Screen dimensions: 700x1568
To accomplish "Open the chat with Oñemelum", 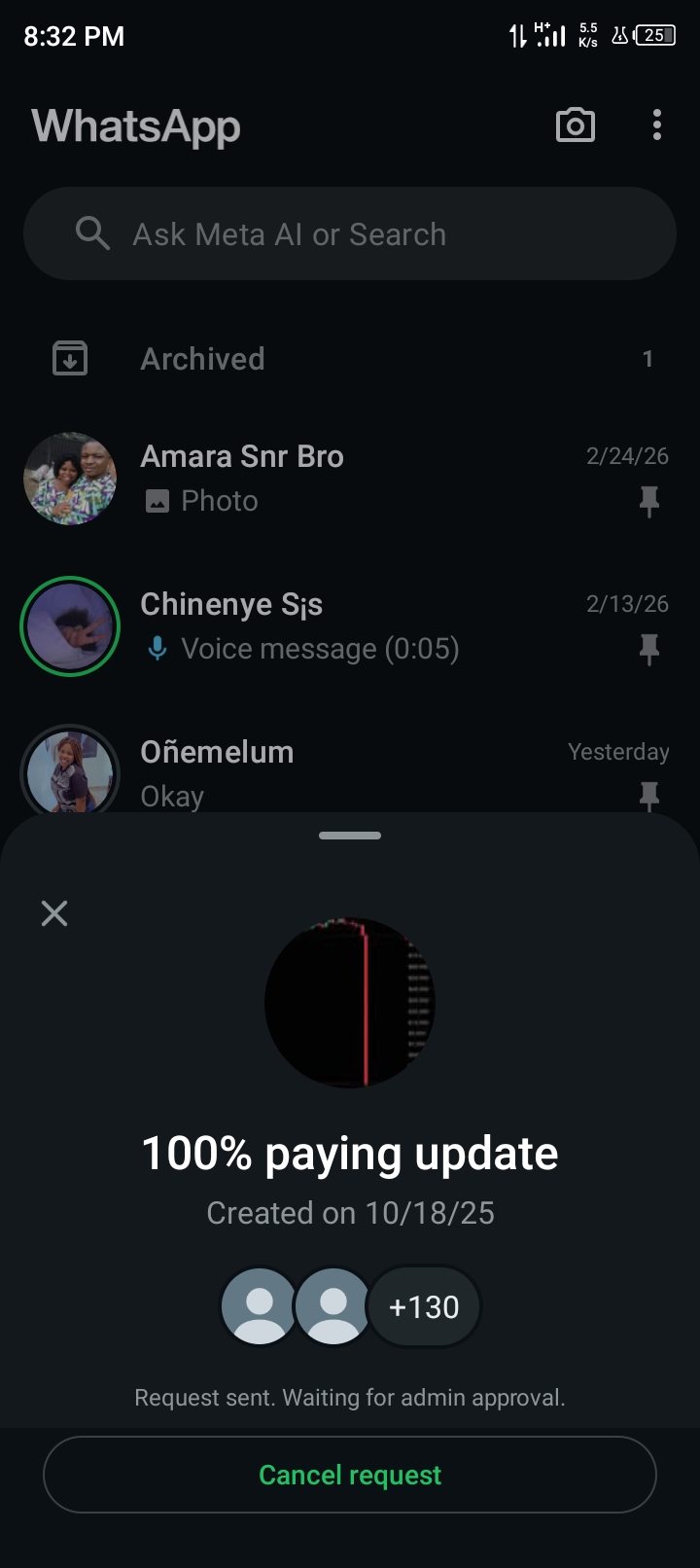I will click(389, 773).
